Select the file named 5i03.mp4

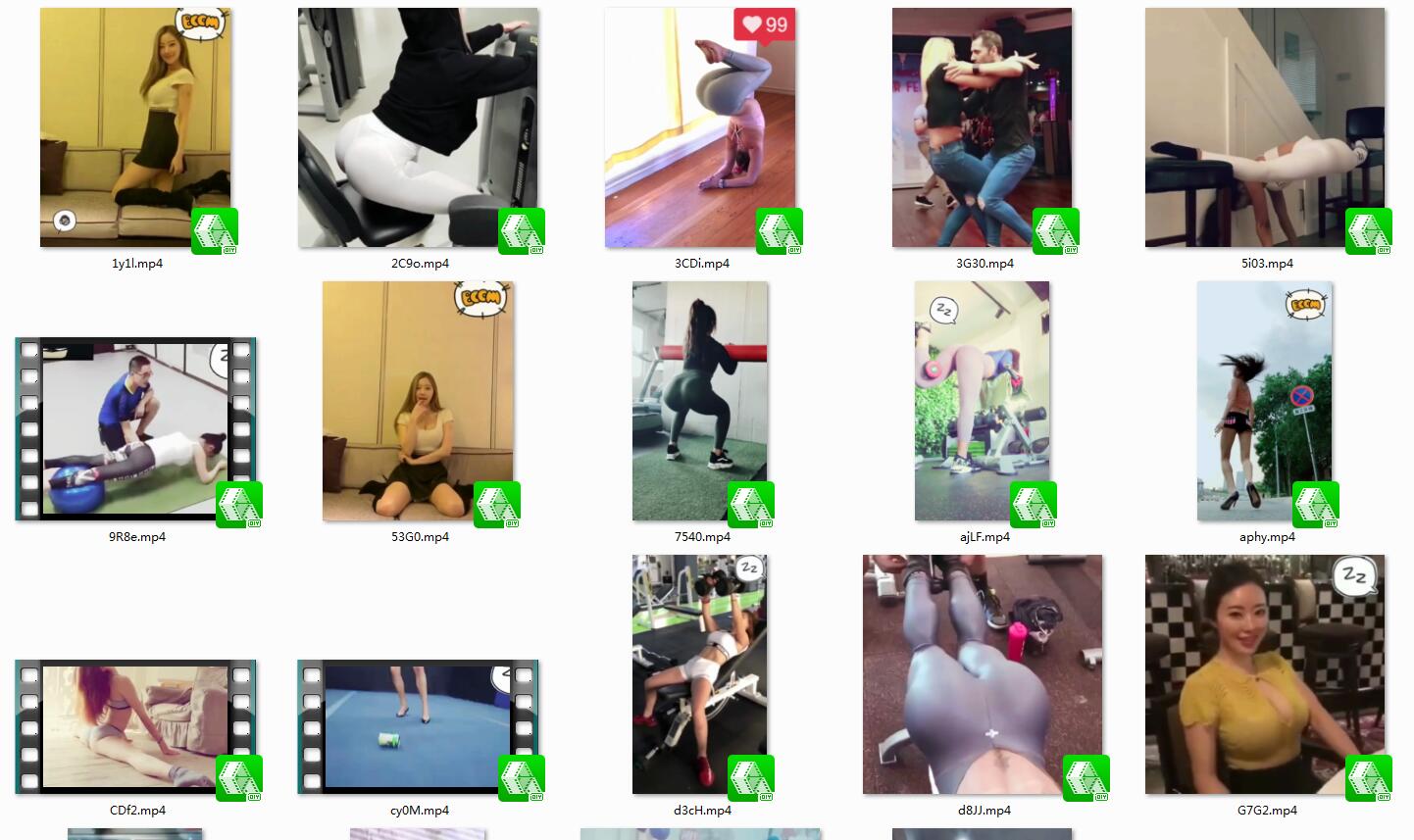pos(1265,127)
